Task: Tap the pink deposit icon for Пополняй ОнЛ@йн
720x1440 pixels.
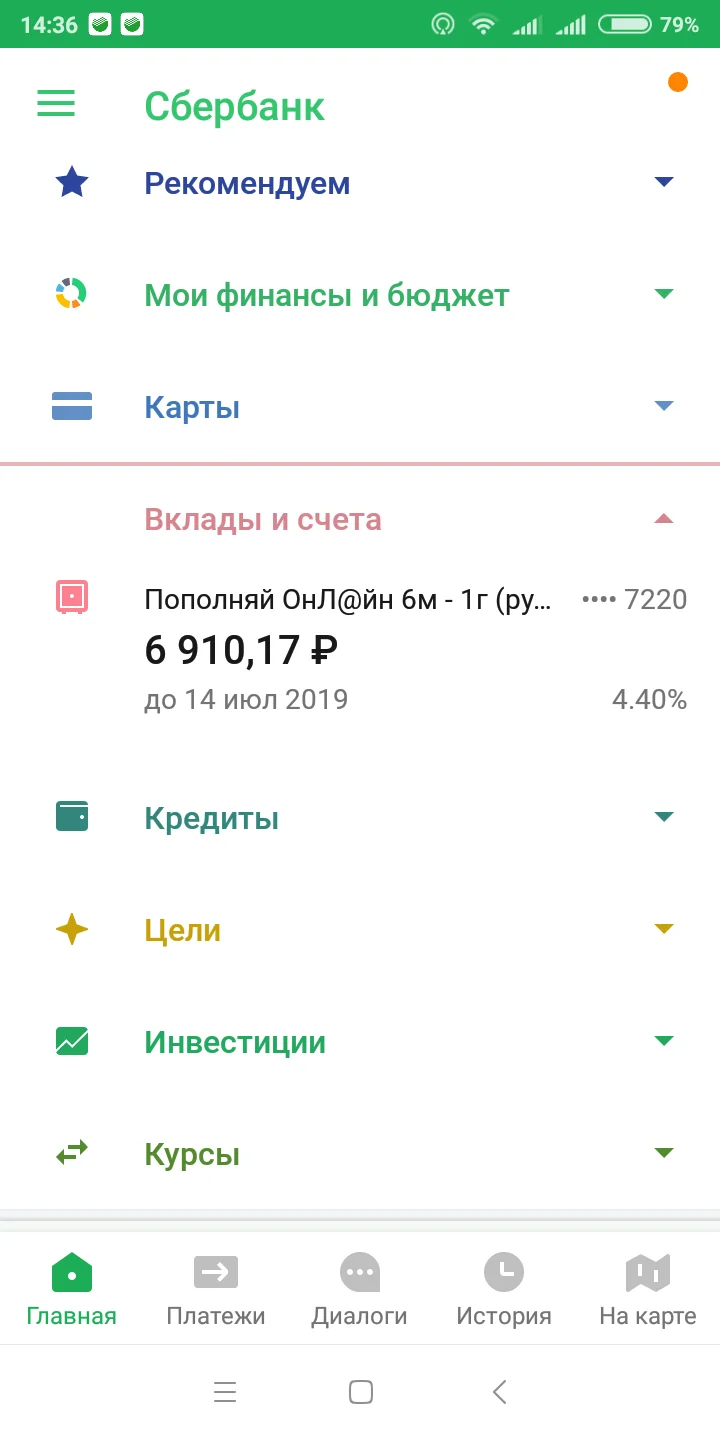Action: coord(71,598)
